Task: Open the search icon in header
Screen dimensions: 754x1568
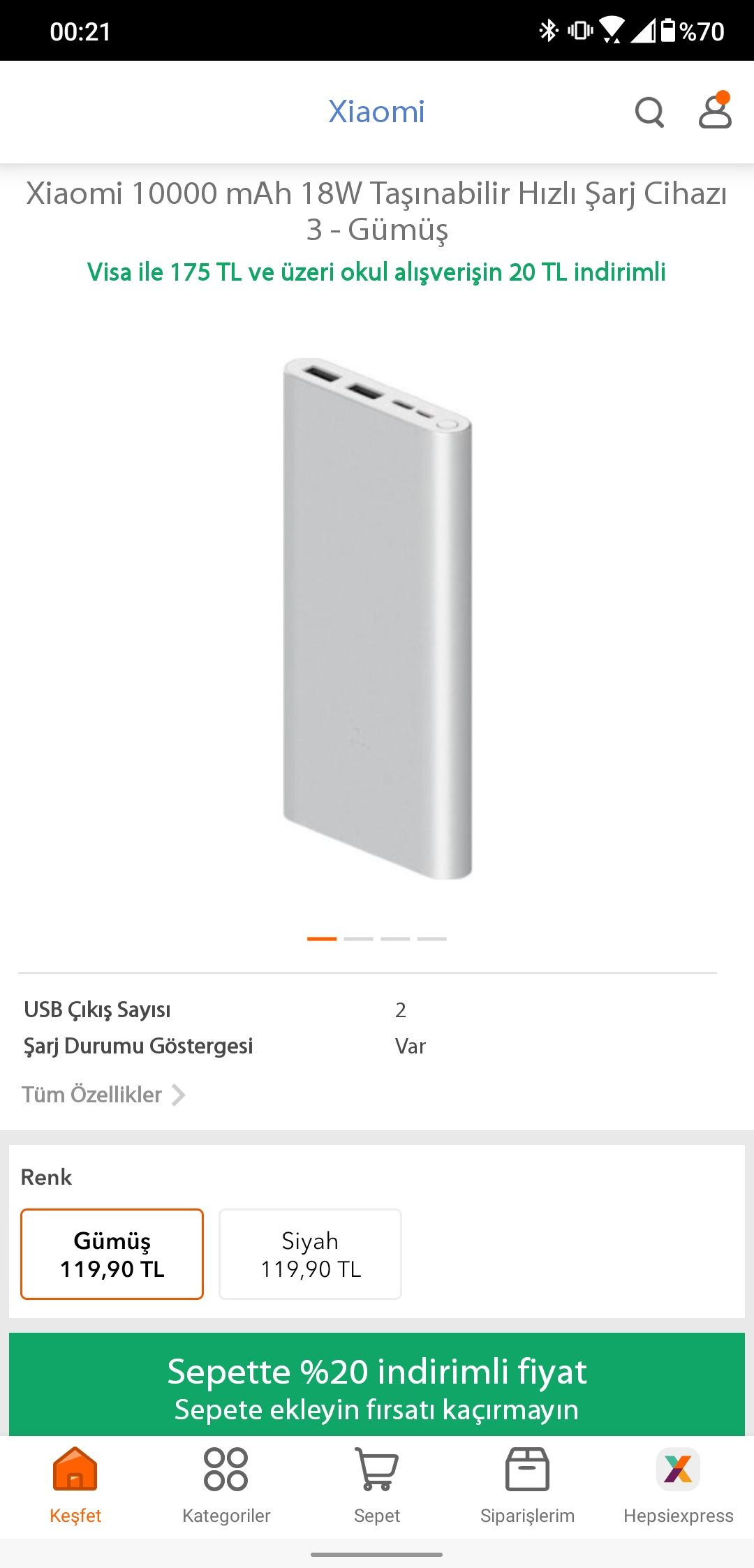Action: pyautogui.click(x=649, y=112)
